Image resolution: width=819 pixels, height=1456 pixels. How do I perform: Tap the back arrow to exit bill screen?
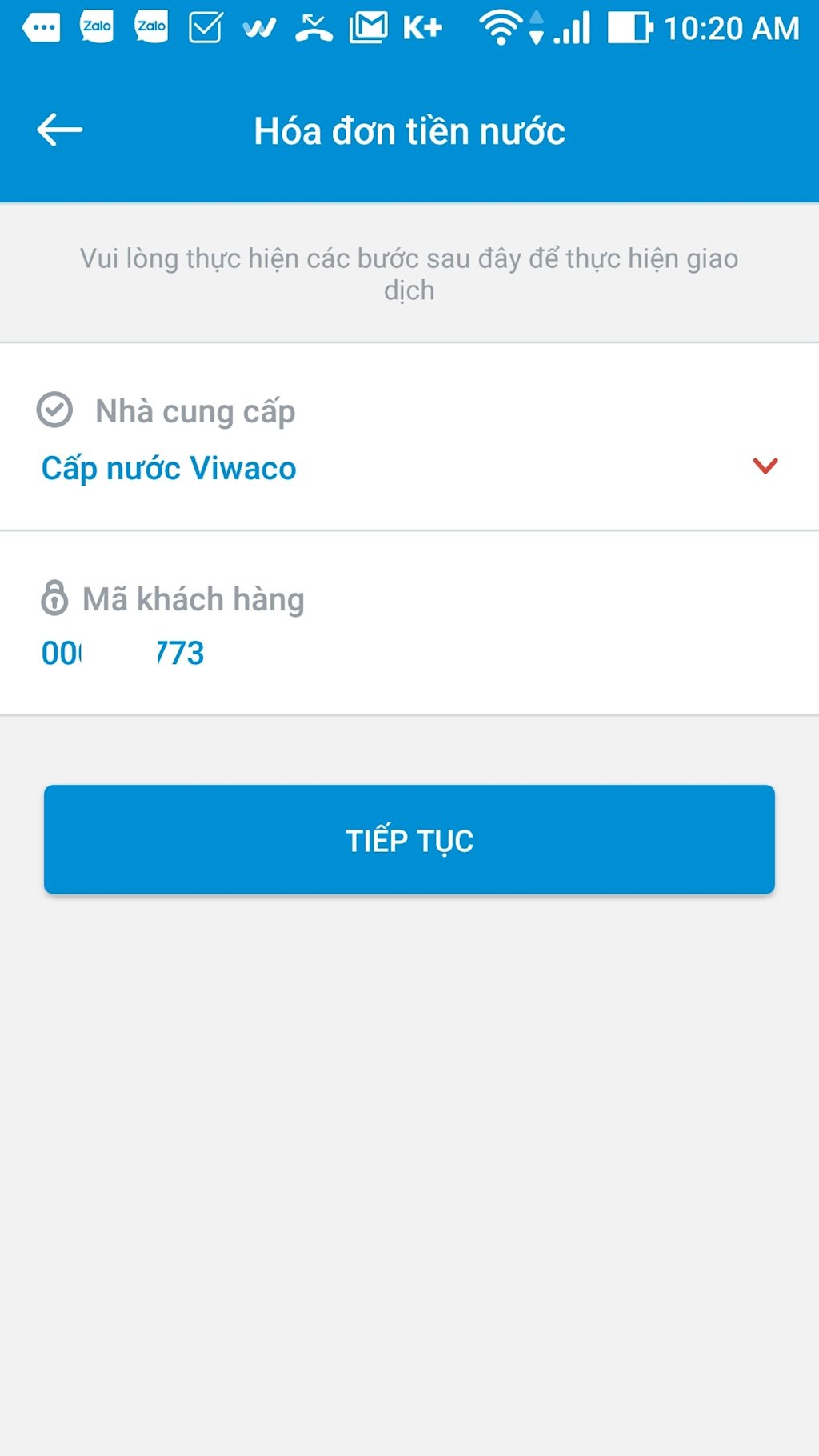tap(58, 129)
